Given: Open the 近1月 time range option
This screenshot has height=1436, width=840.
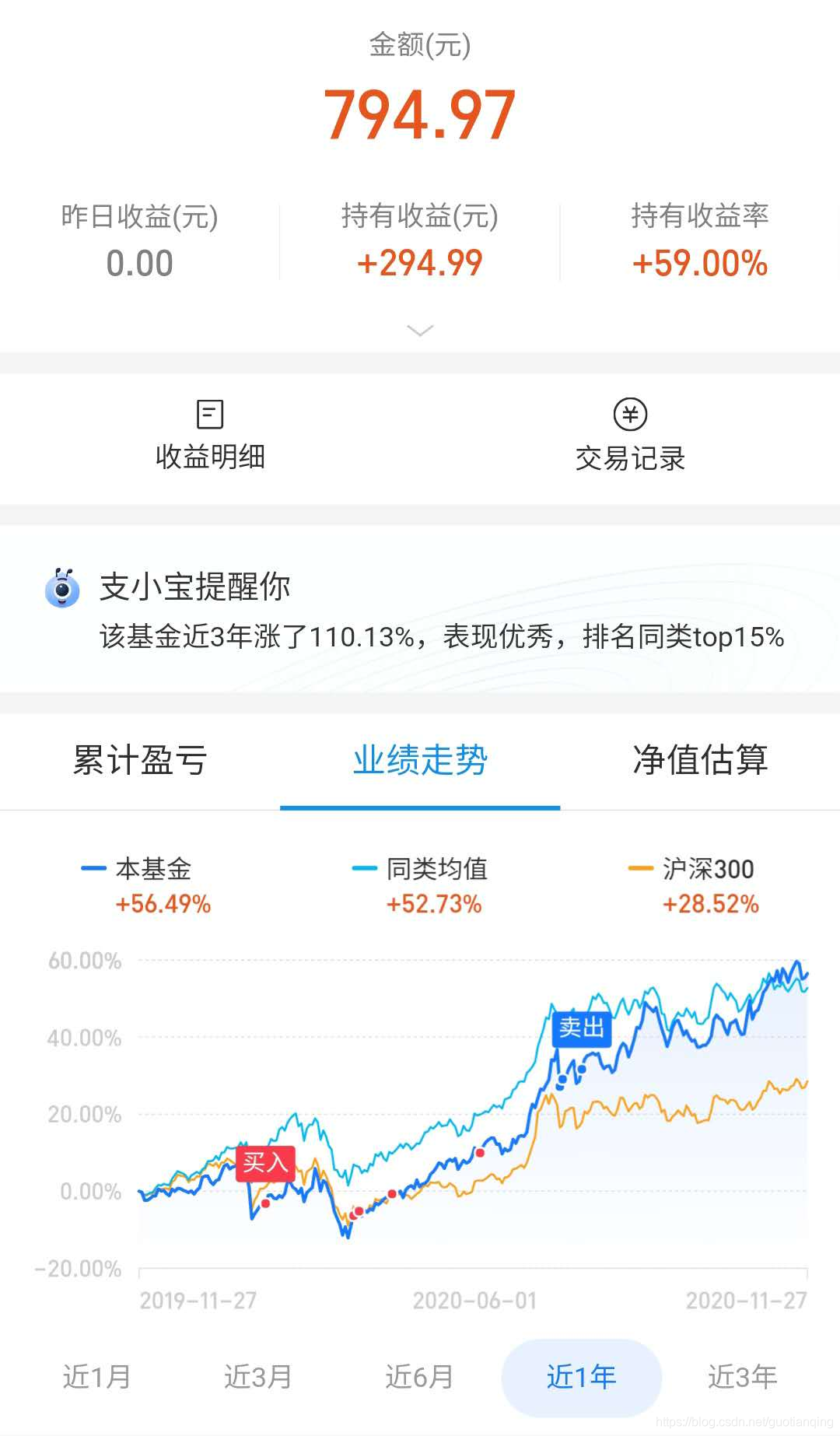Looking at the screenshot, I should (x=96, y=1377).
